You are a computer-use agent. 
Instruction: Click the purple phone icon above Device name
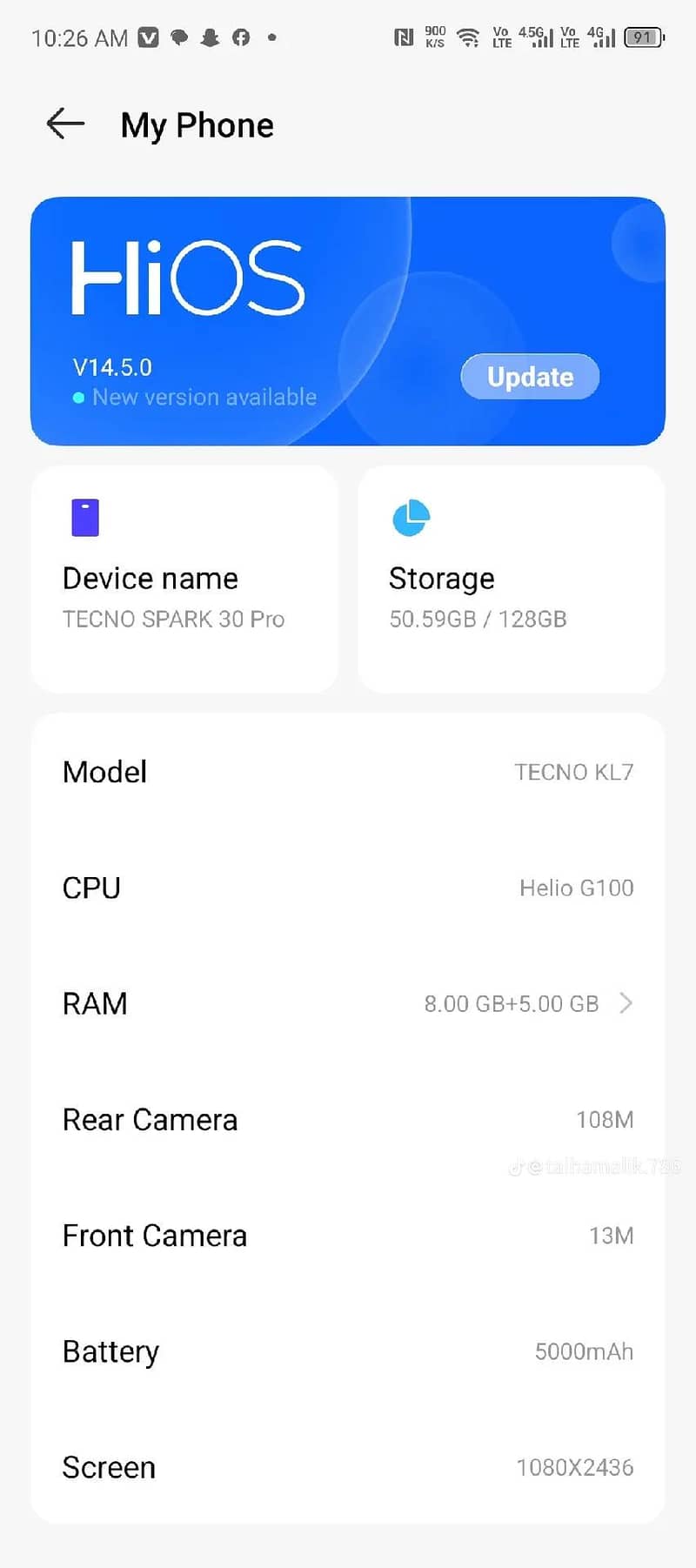tap(85, 516)
